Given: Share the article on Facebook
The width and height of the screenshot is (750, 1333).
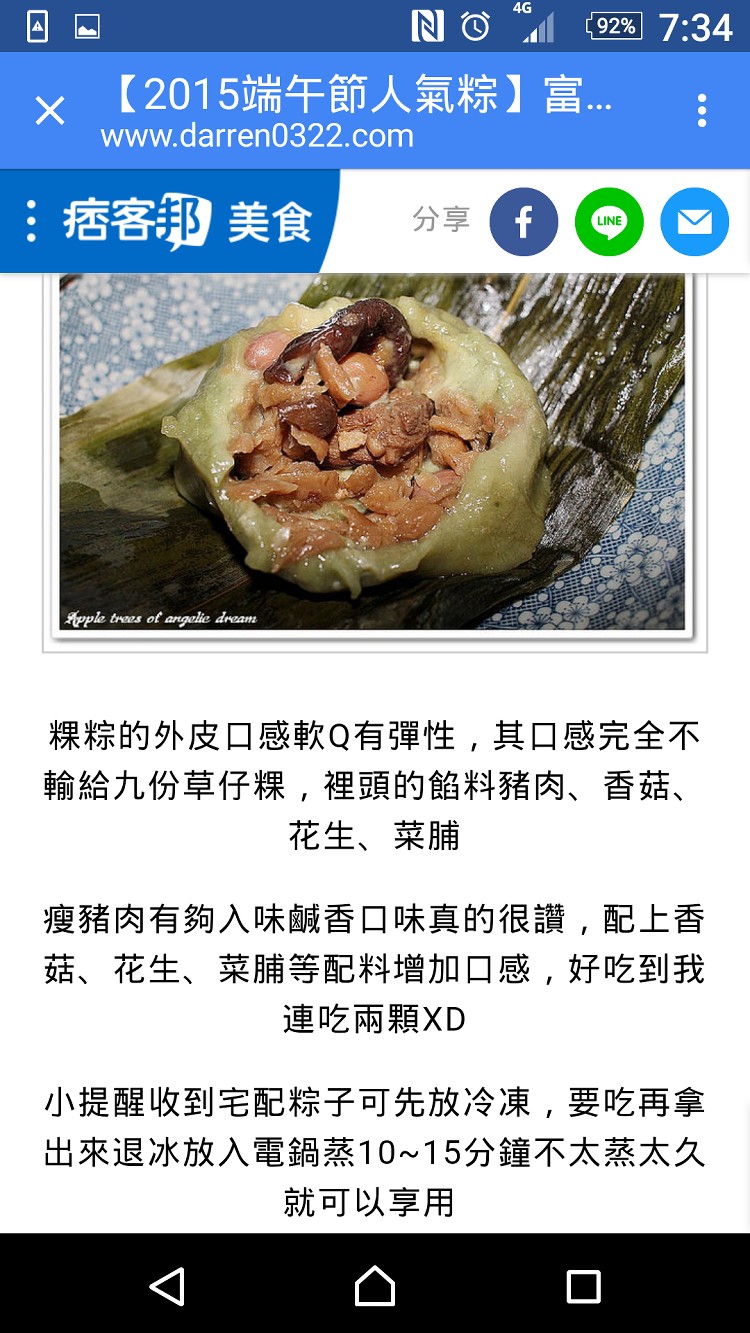Looking at the screenshot, I should (523, 222).
